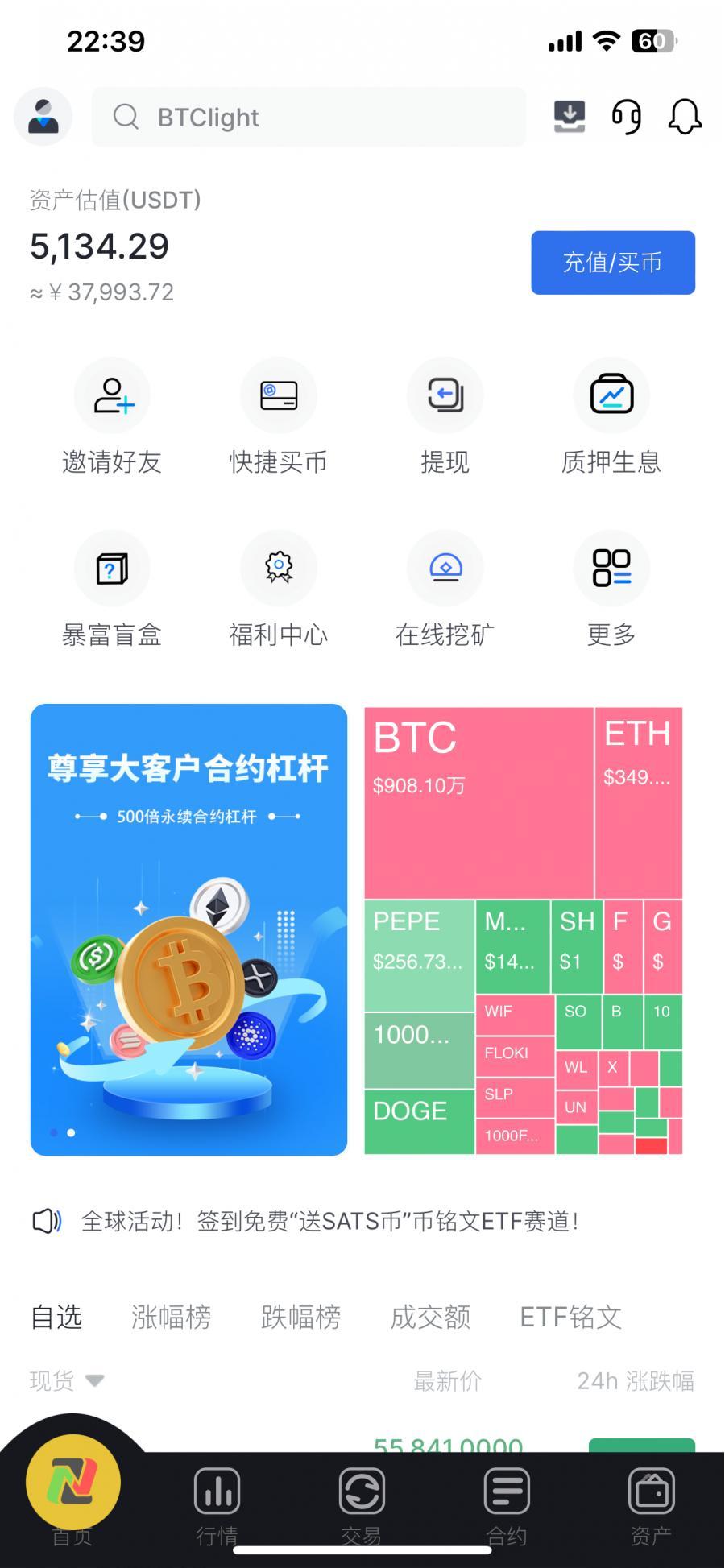Viewport: 725px width, 1568px height.
Task: Tap the BTClight search box
Action: click(x=309, y=118)
